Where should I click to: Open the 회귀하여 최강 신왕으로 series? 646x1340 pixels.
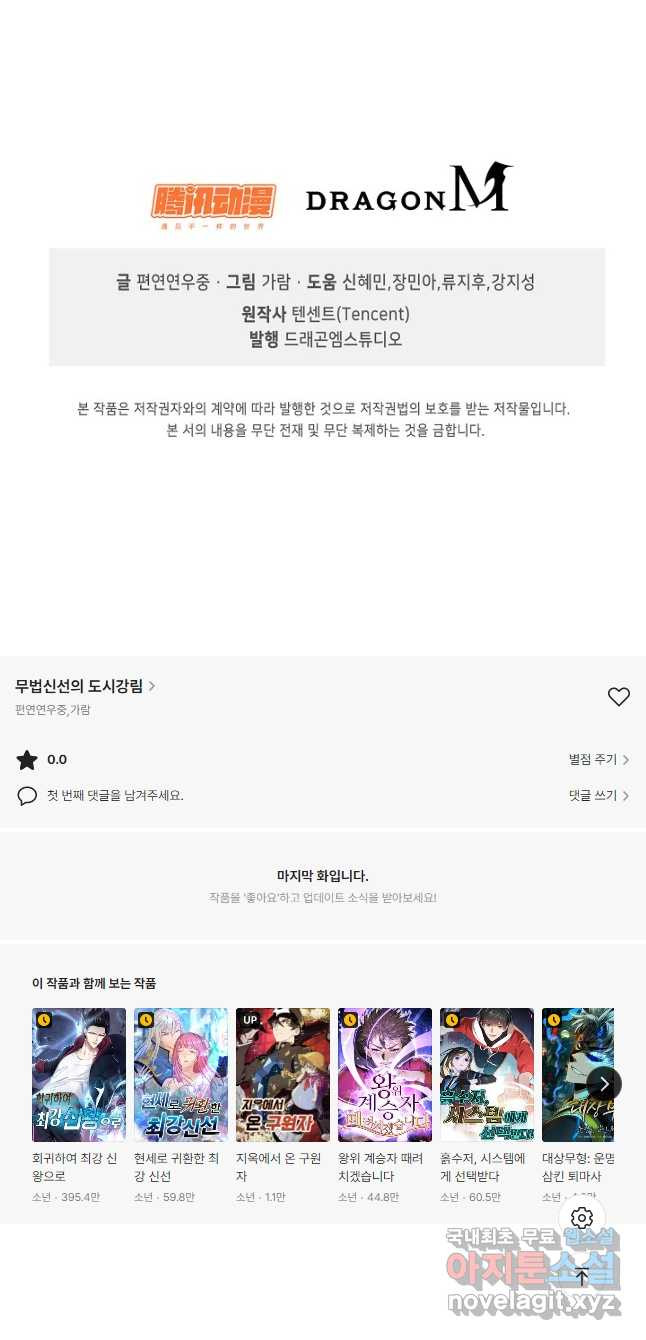[x=79, y=1075]
